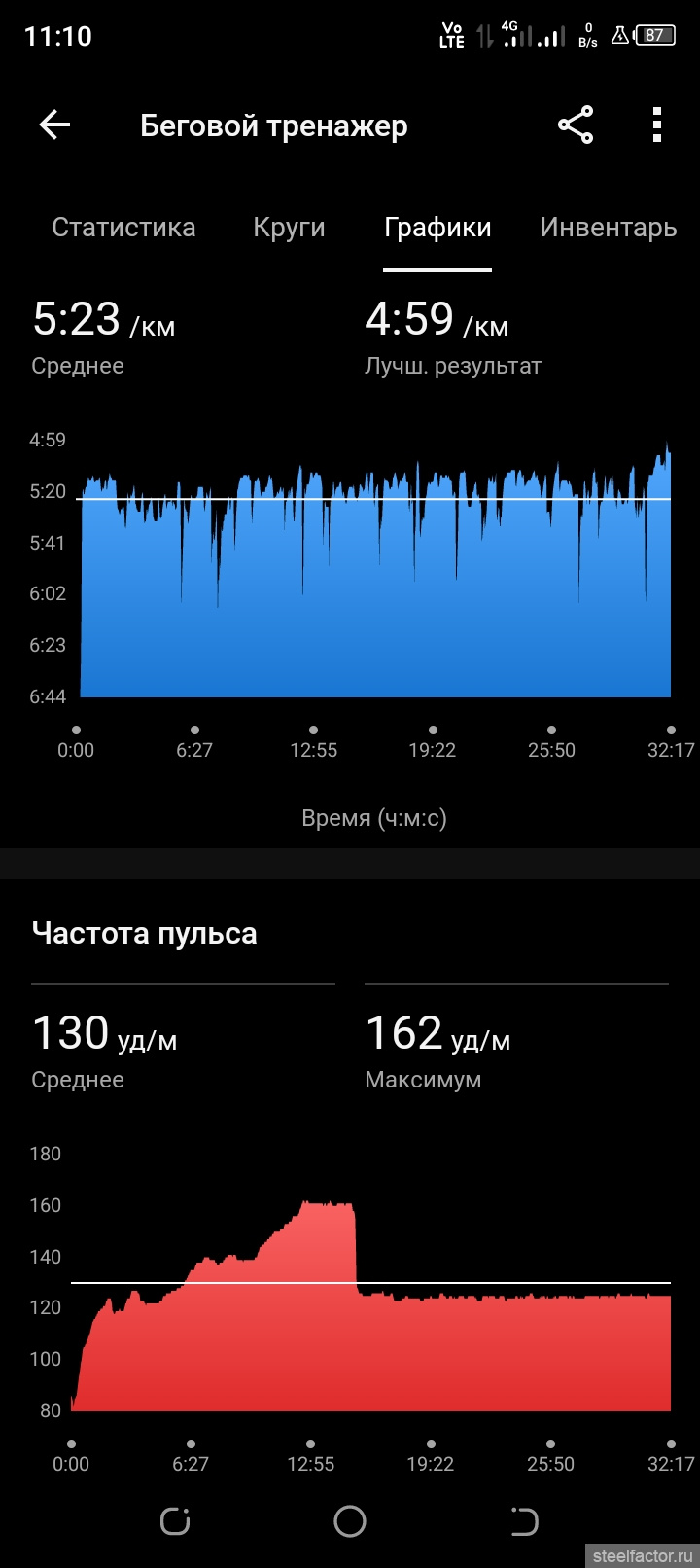Tap the system home button

point(350,1521)
